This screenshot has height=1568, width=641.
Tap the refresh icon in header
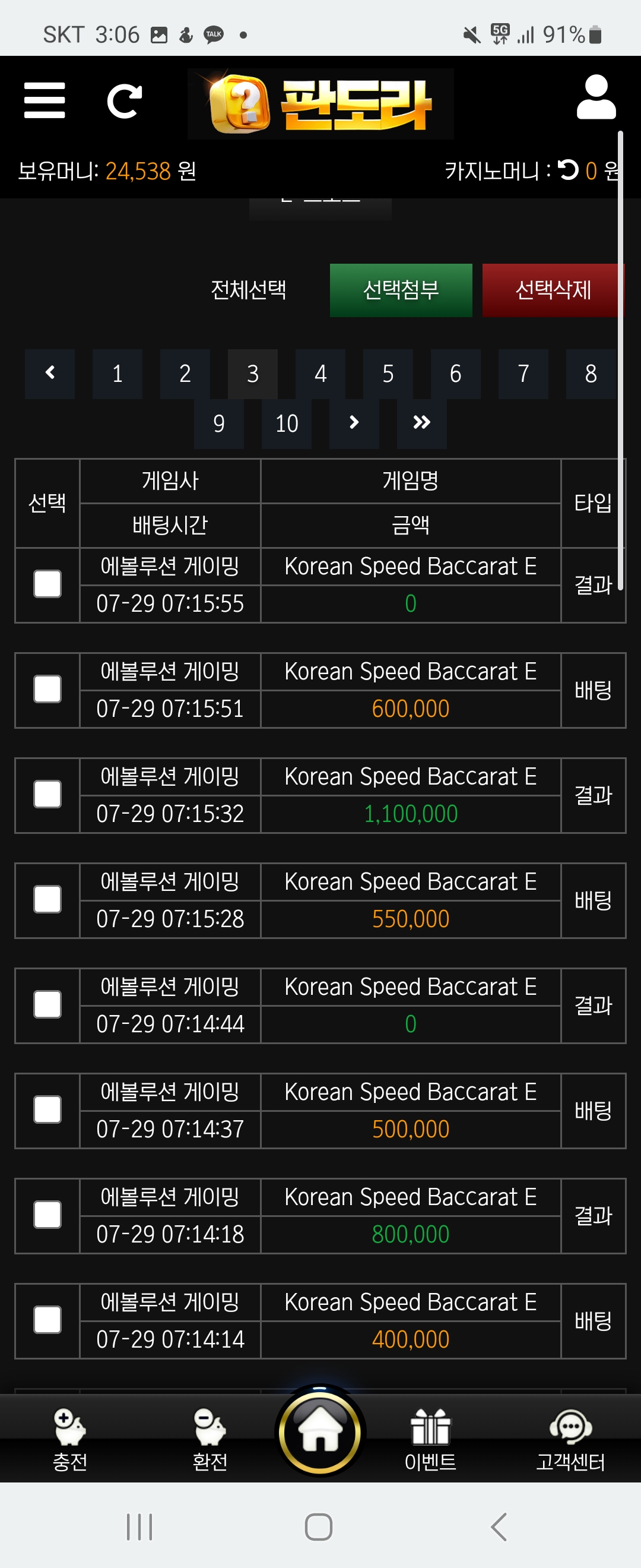coord(124,100)
